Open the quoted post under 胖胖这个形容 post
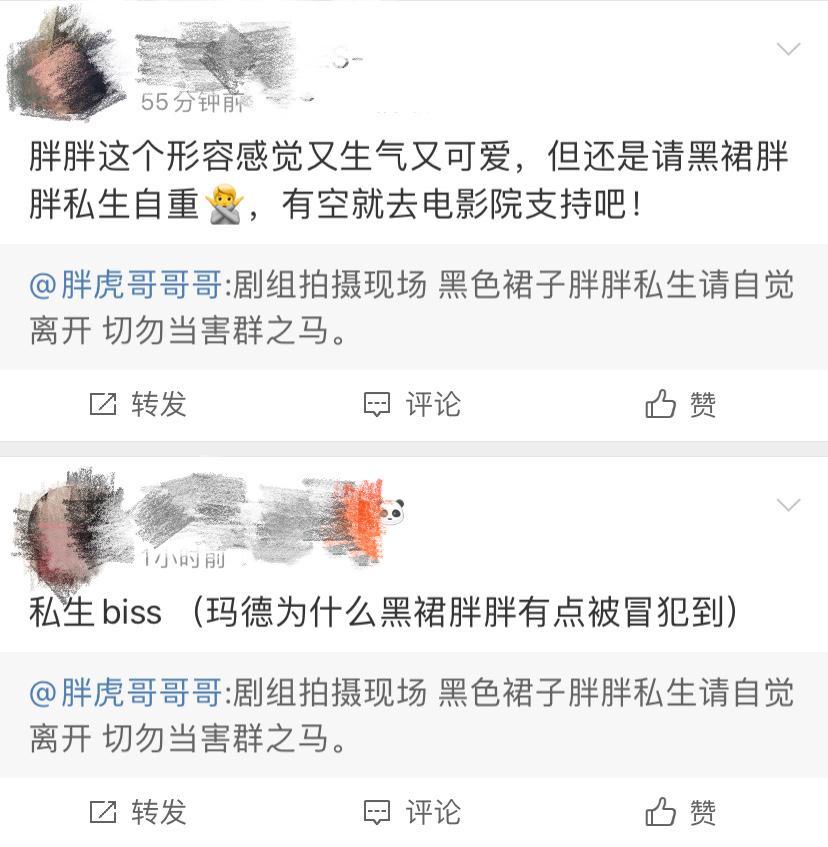 point(500,308)
